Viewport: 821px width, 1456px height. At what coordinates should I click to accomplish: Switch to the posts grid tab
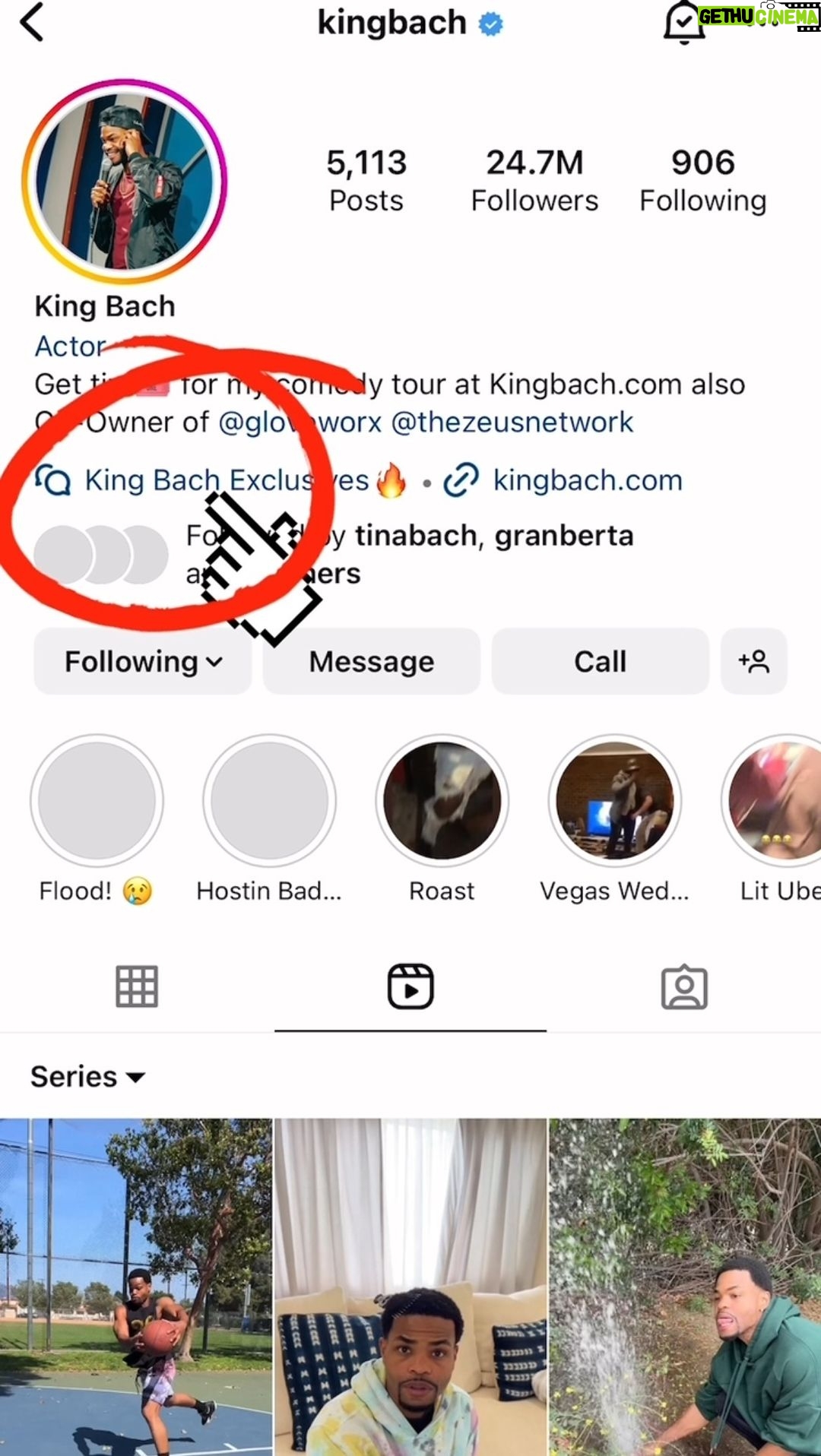pos(137,987)
